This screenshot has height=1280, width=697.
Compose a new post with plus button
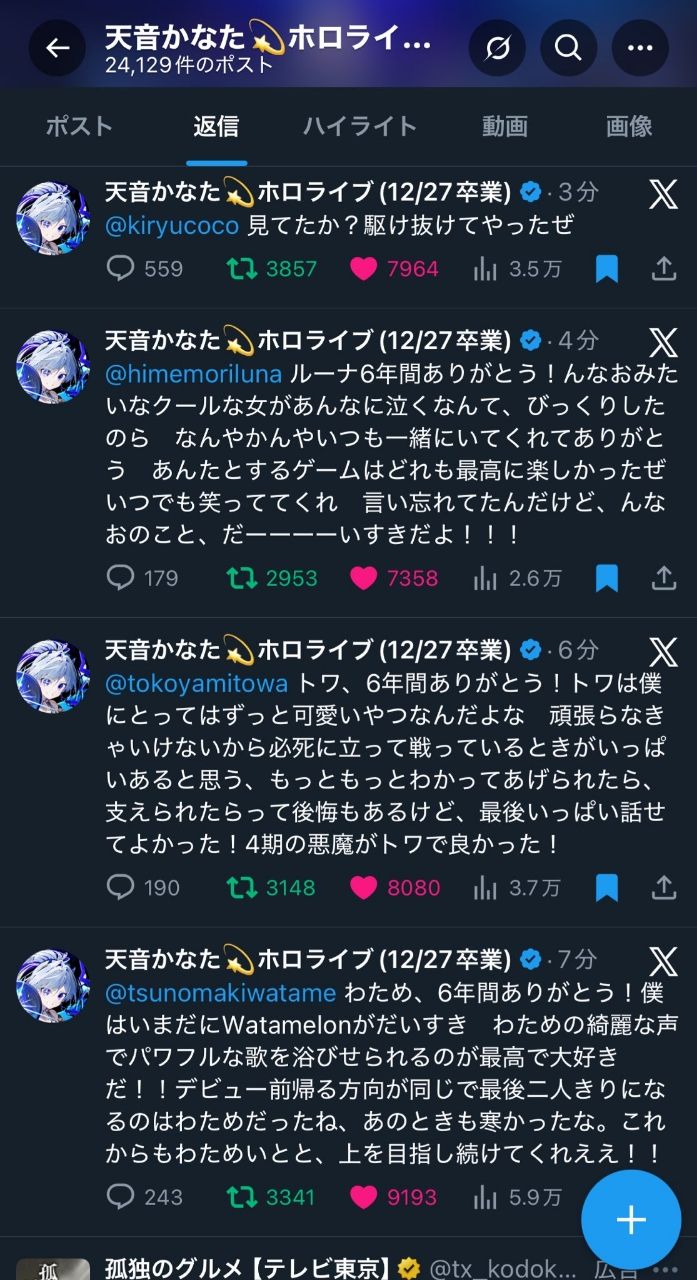pos(630,1220)
